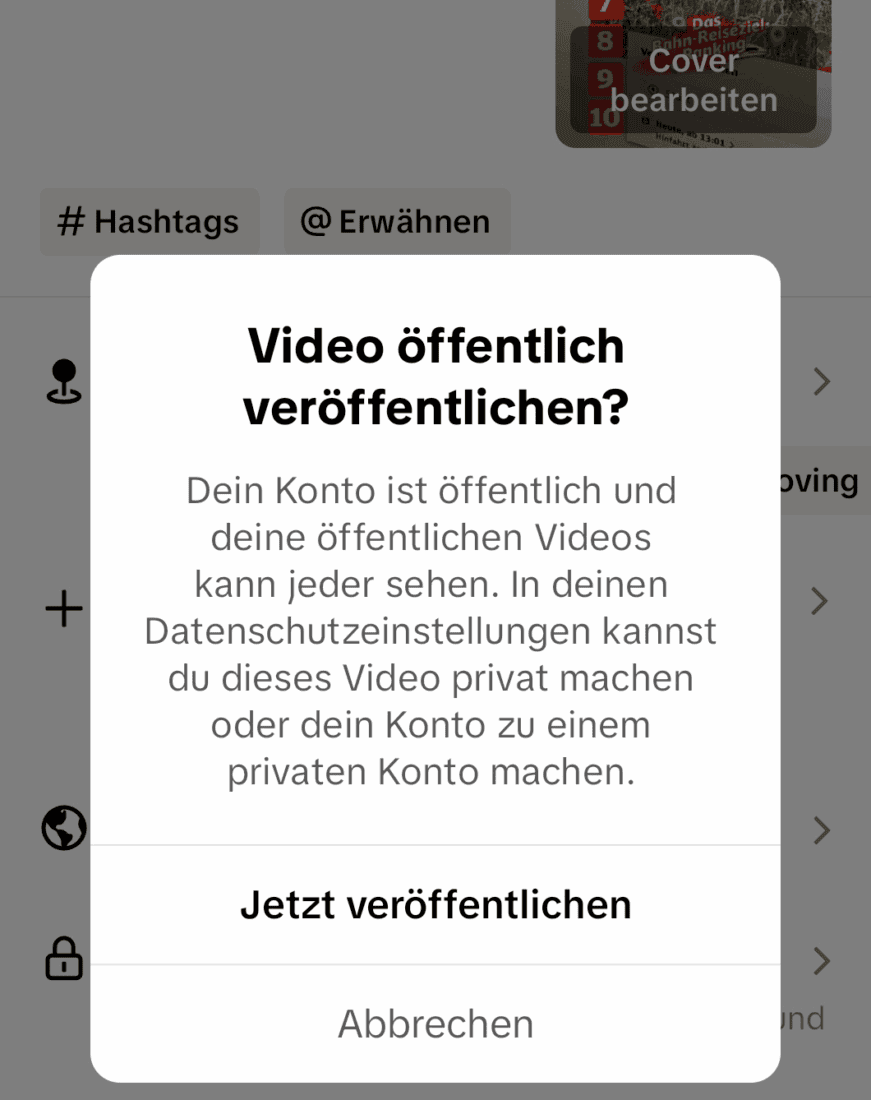Confirm with Jetzt veröffentlichen
The image size is (871, 1100).
click(x=435, y=905)
